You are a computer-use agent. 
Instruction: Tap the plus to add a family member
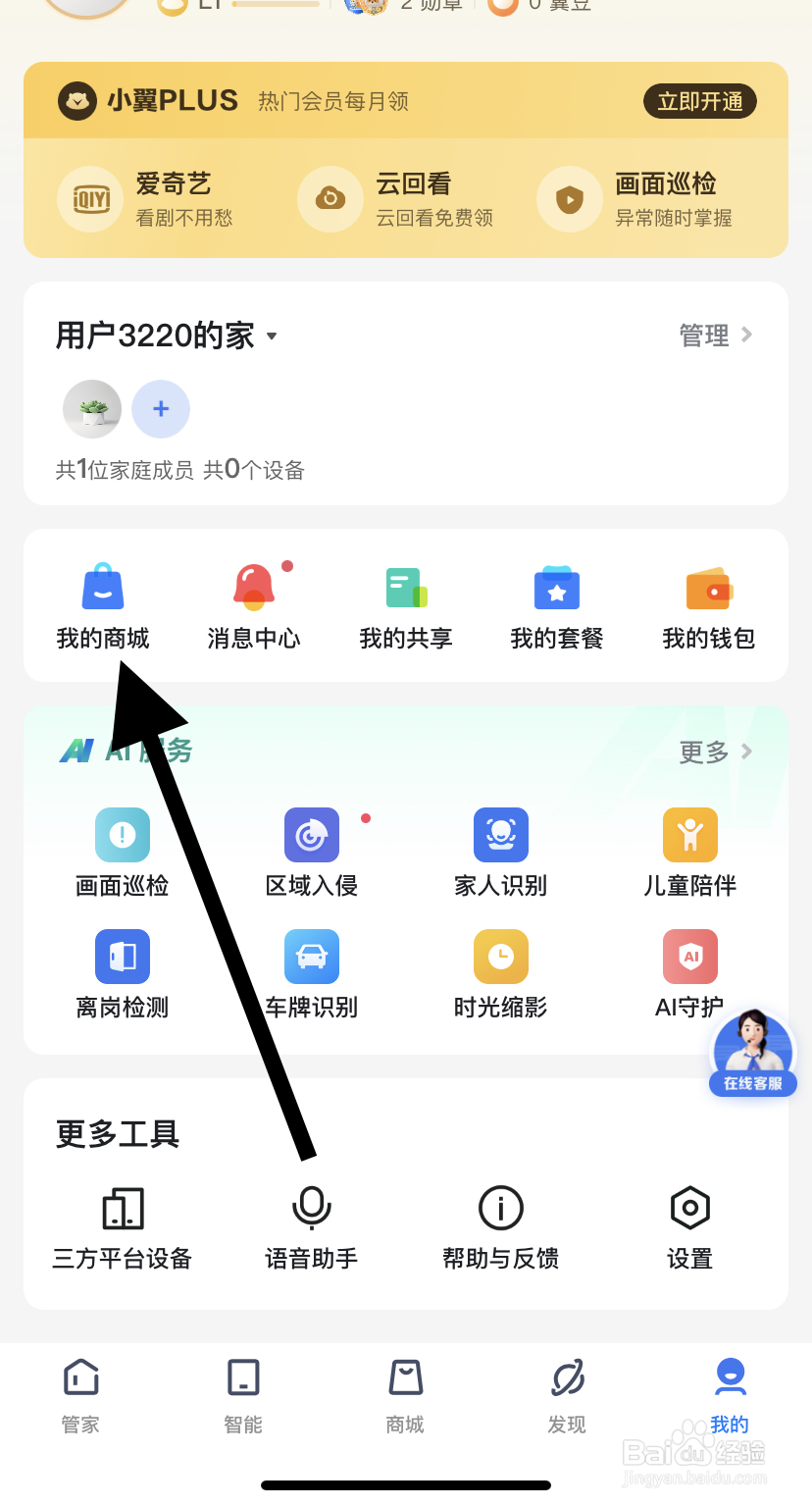coord(160,409)
